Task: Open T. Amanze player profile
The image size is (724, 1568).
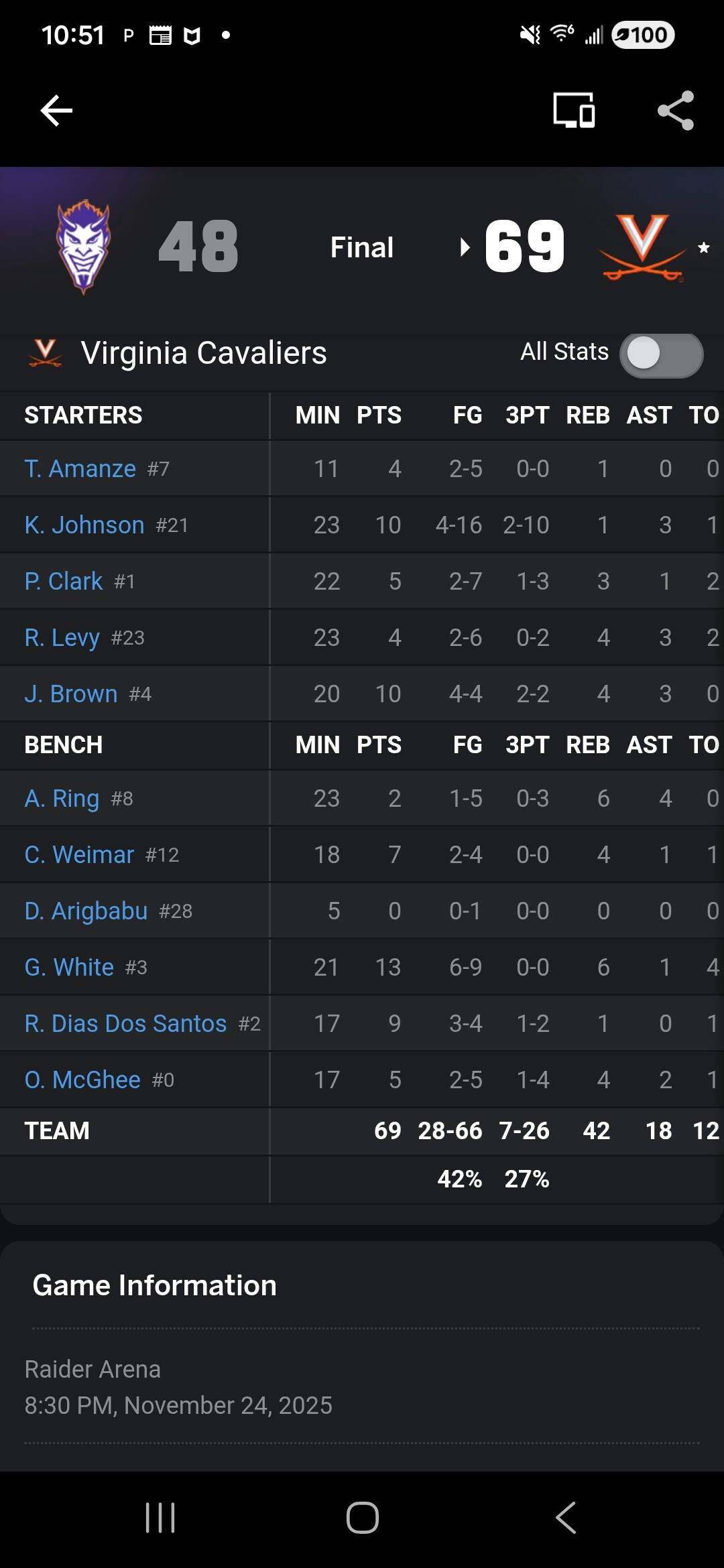Action: click(x=80, y=469)
